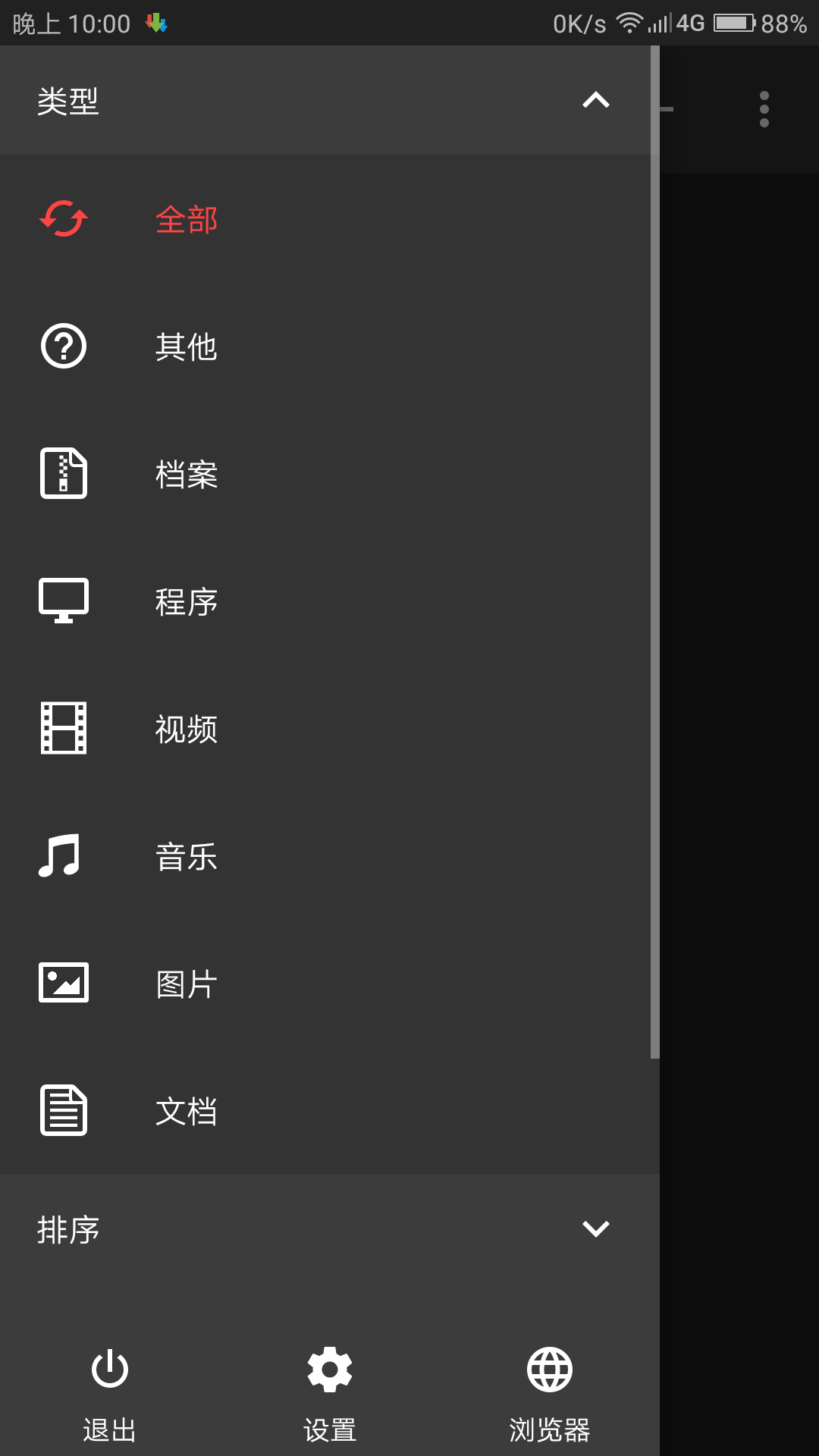Tap 退出 to exit the app
The width and height of the screenshot is (819, 1456).
(110, 1392)
